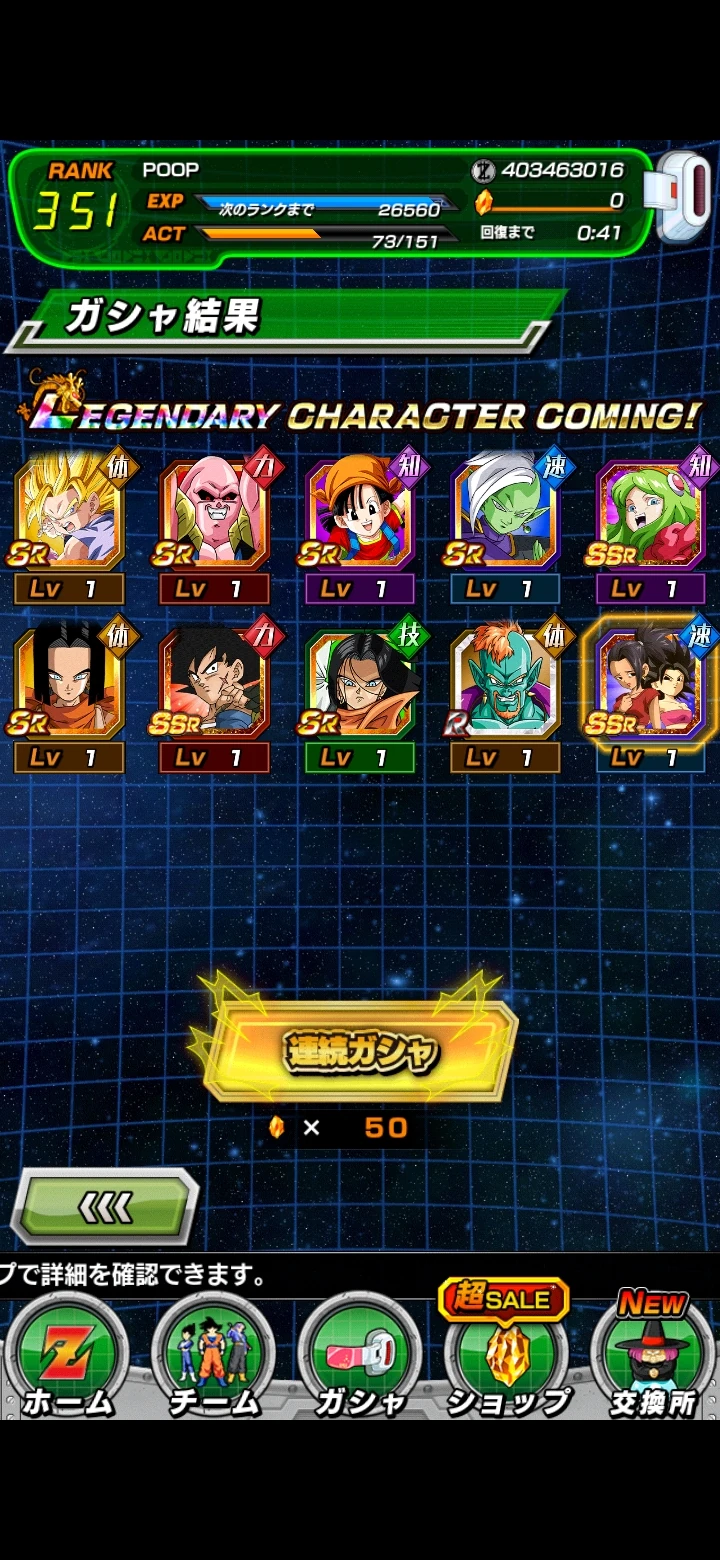Select the R green-skinned character card

pyautogui.click(x=503, y=680)
